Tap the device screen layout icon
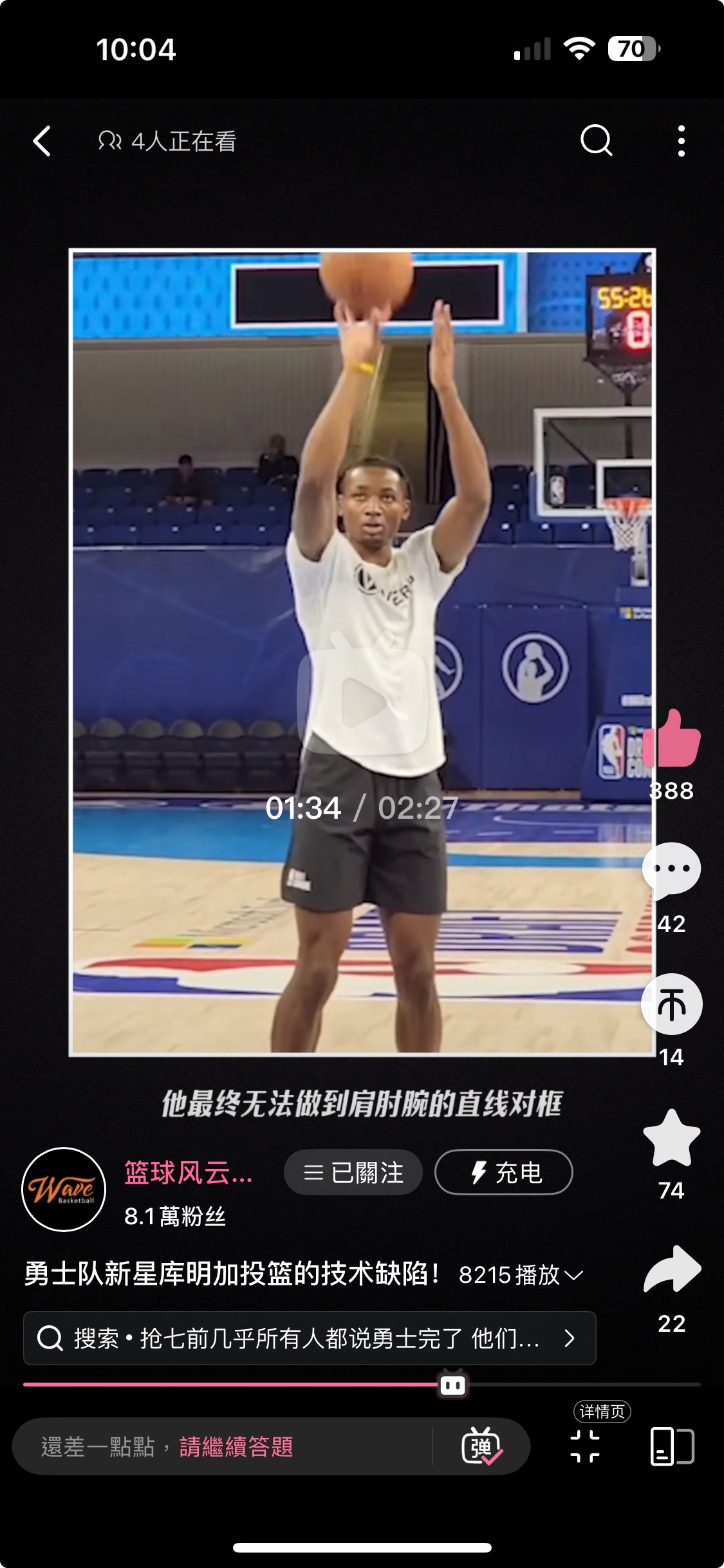The height and width of the screenshot is (1568, 724). coord(671,1446)
